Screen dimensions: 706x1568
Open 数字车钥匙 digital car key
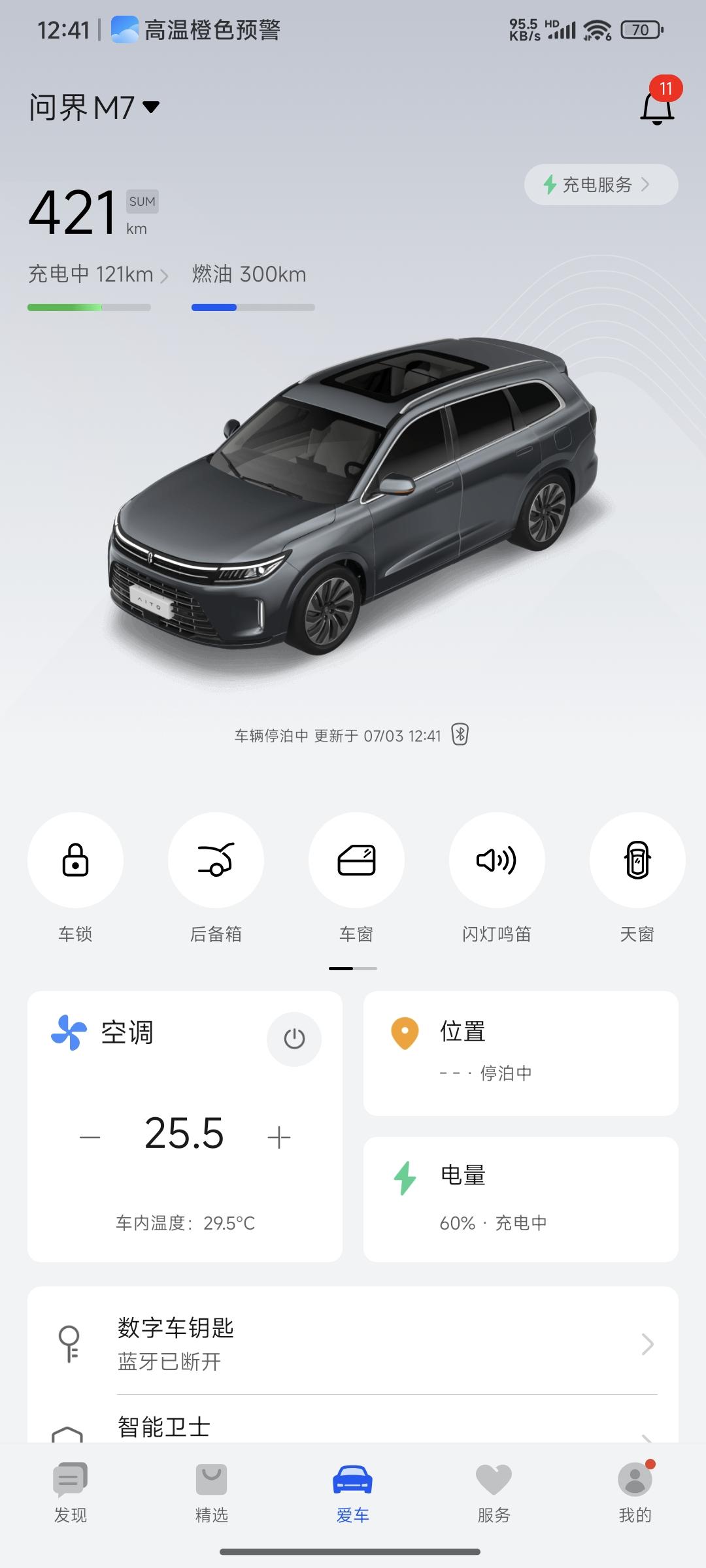tap(353, 1345)
